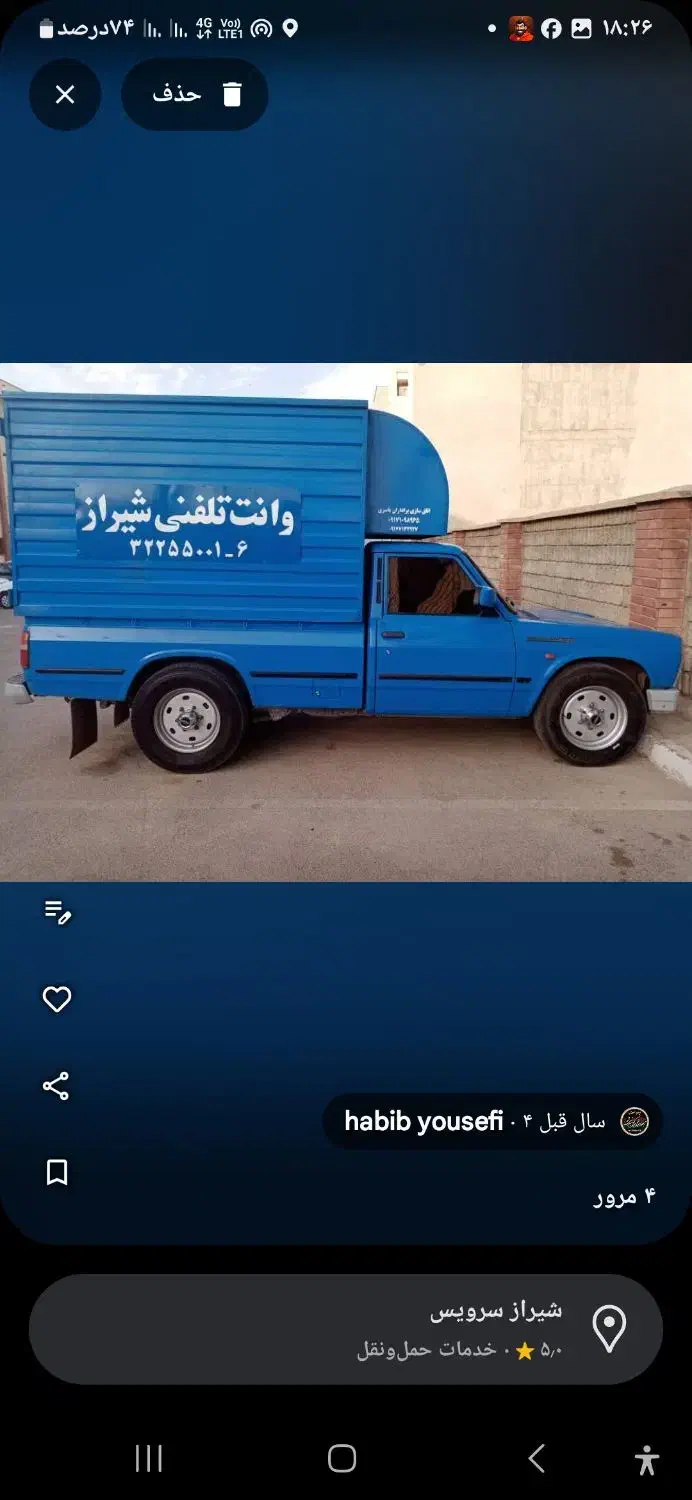Open the accessibility shortcut button
Viewport: 692px width, 1500px height.
pyautogui.click(x=647, y=1460)
